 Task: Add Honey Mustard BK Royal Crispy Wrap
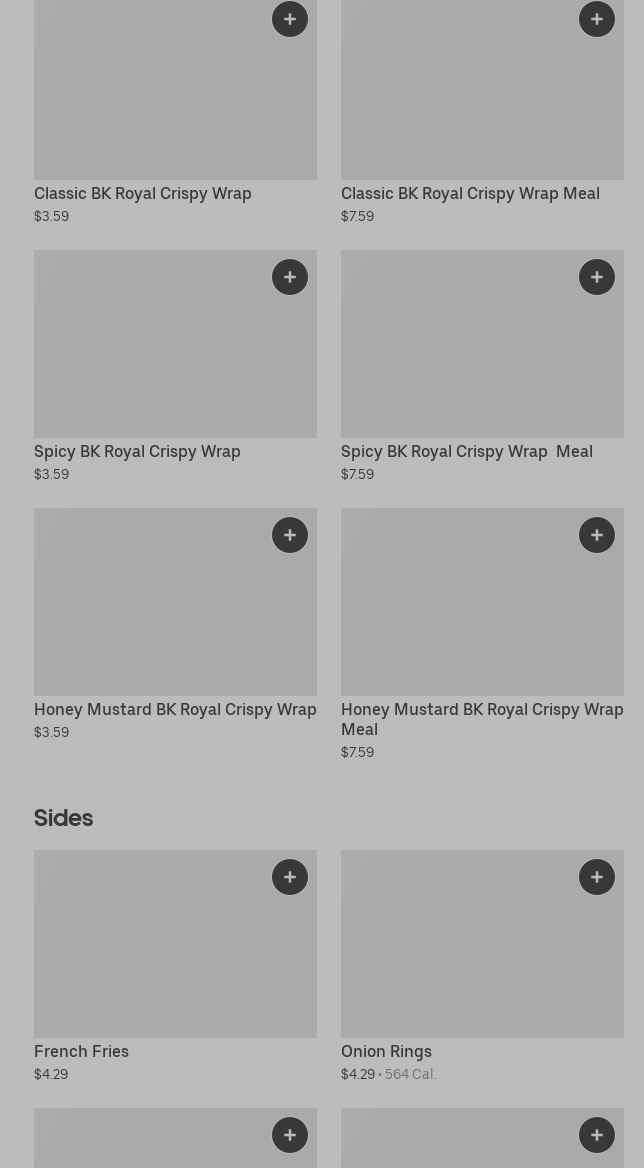click(x=290, y=535)
